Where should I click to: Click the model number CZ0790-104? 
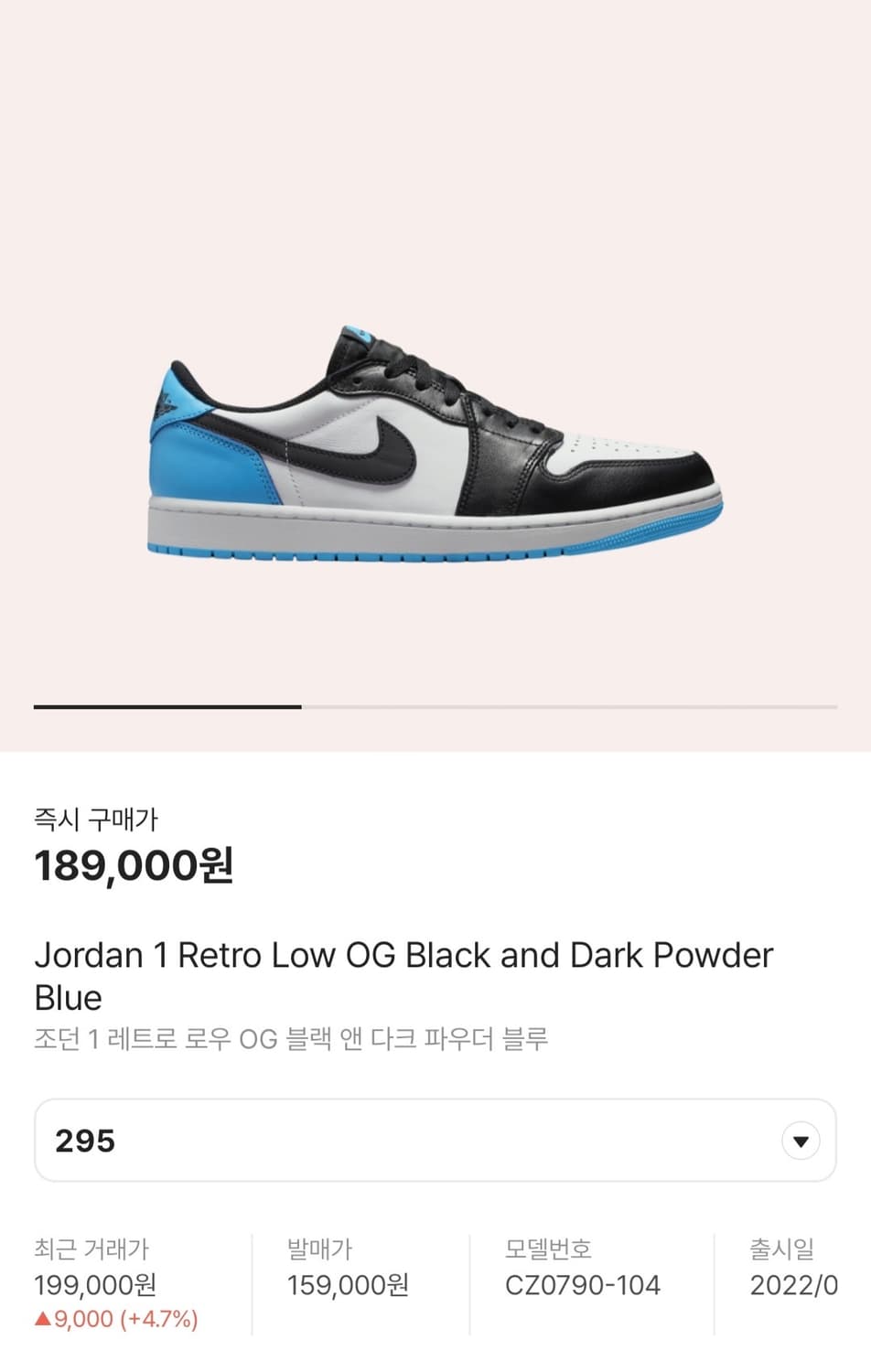pos(583,1285)
